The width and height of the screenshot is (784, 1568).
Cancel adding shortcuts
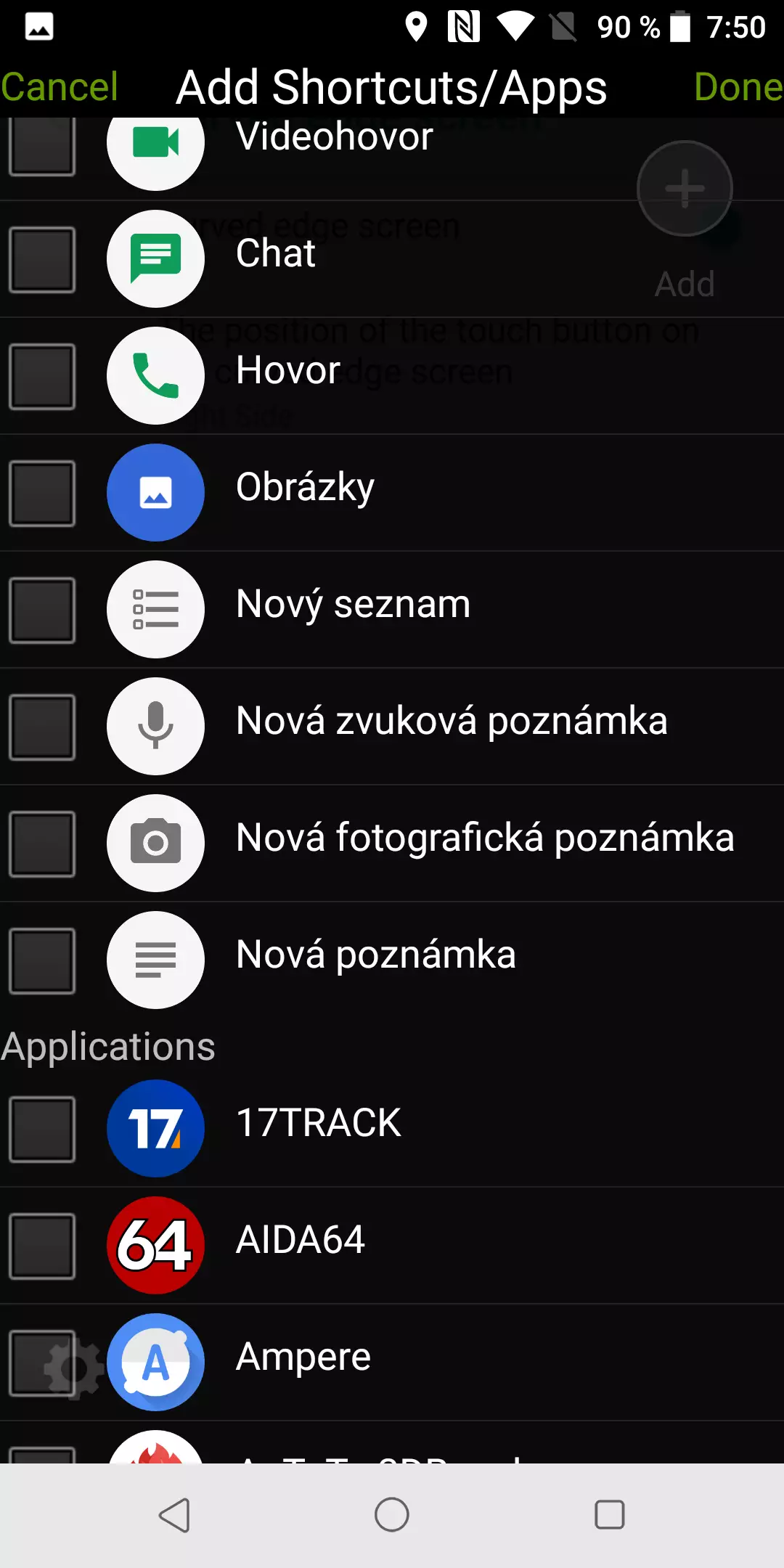[x=60, y=87]
